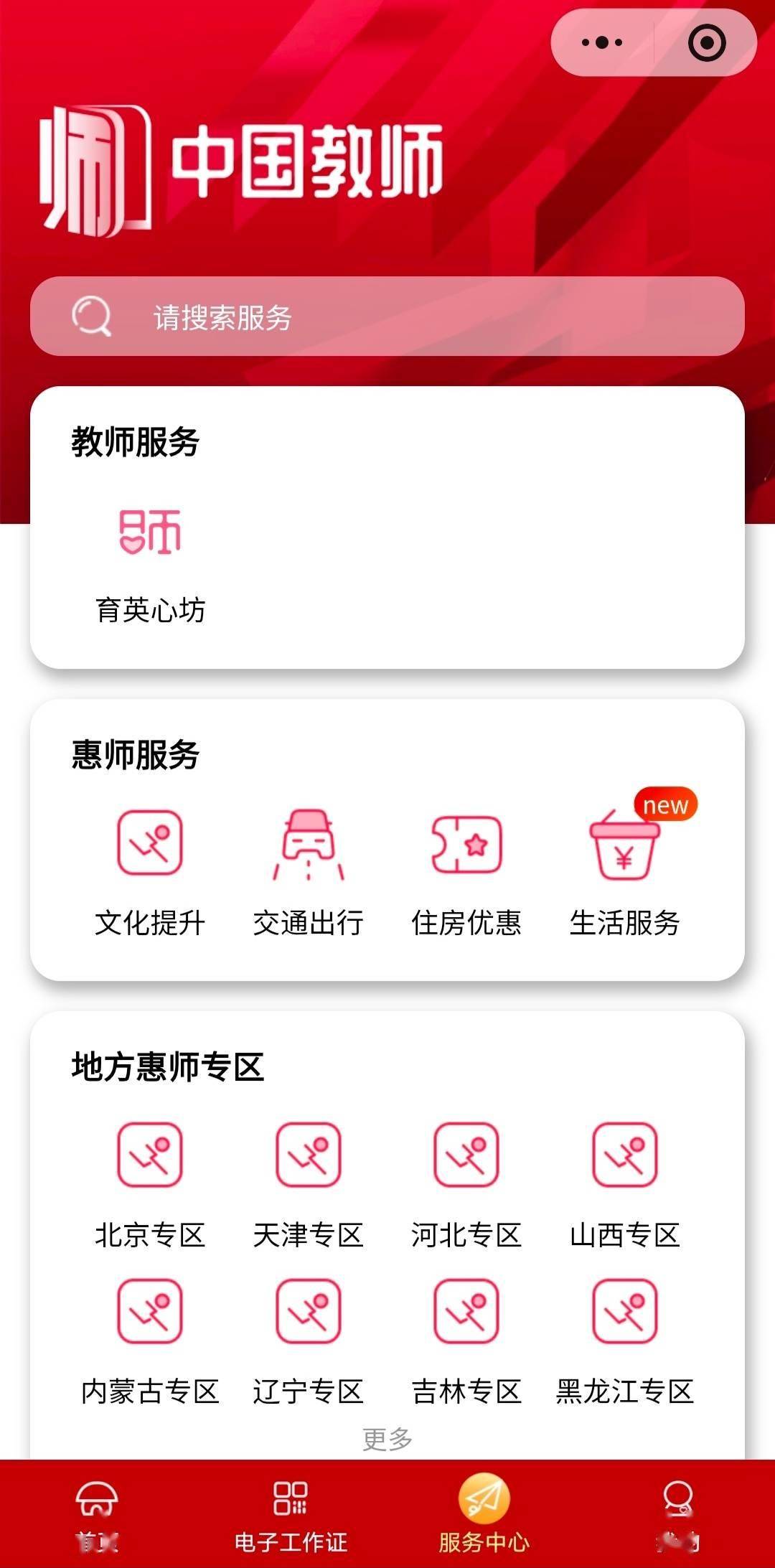Viewport: 775px width, 1568px height.
Task: Show more regions via 更多
Action: [x=387, y=1439]
